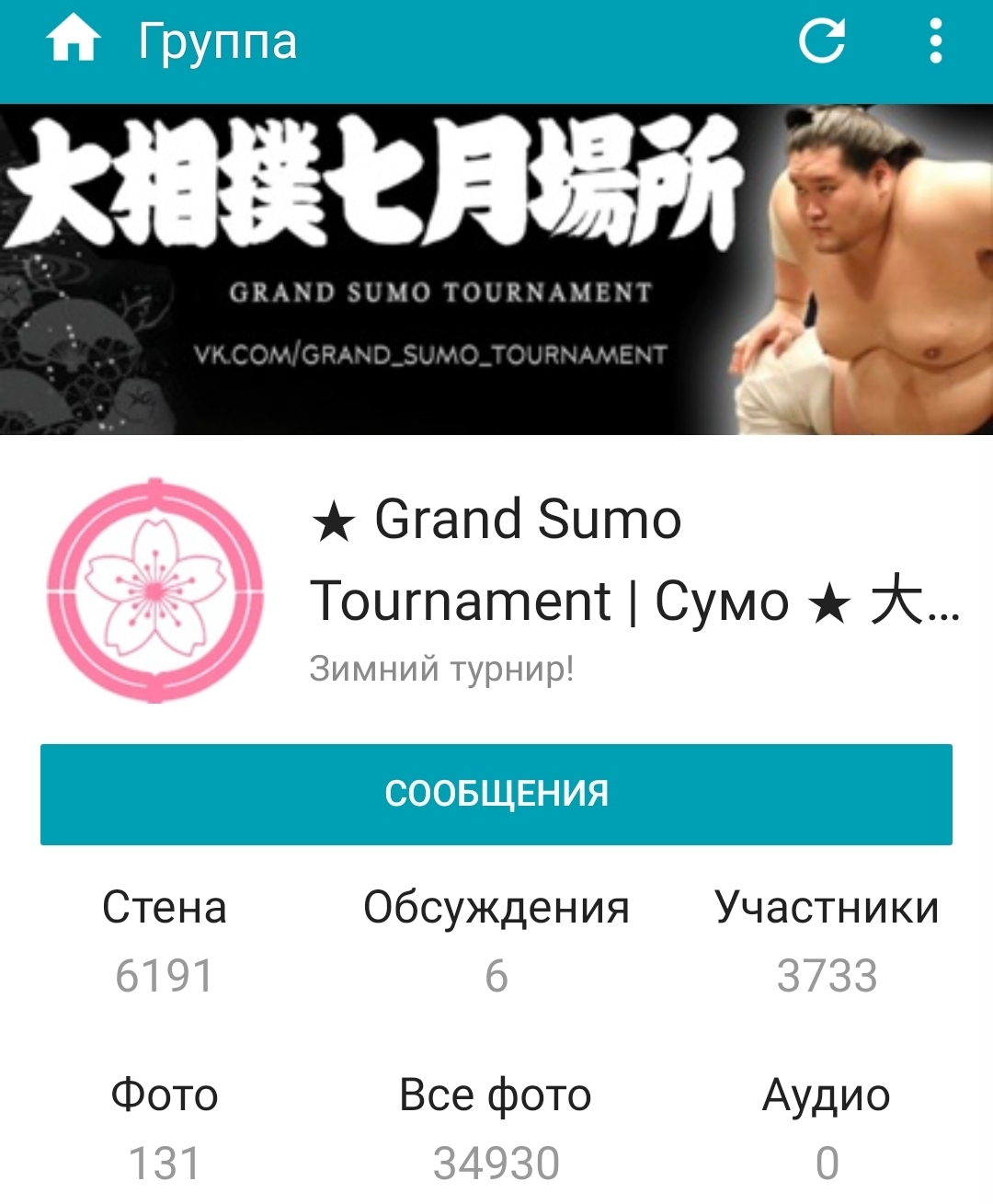993x1204 pixels.
Task: Browse Все фото of the group
Action: 496,1128
